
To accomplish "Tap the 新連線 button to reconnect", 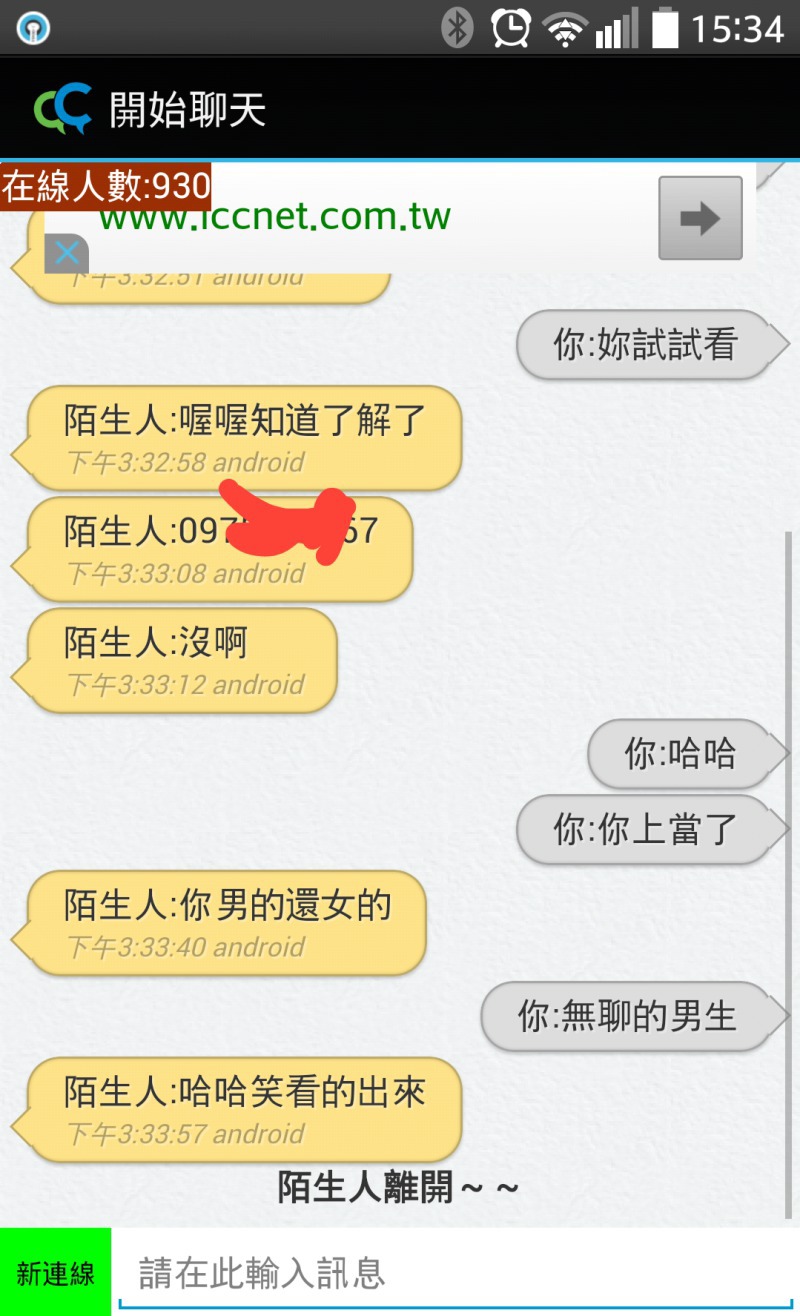I will [x=55, y=1272].
